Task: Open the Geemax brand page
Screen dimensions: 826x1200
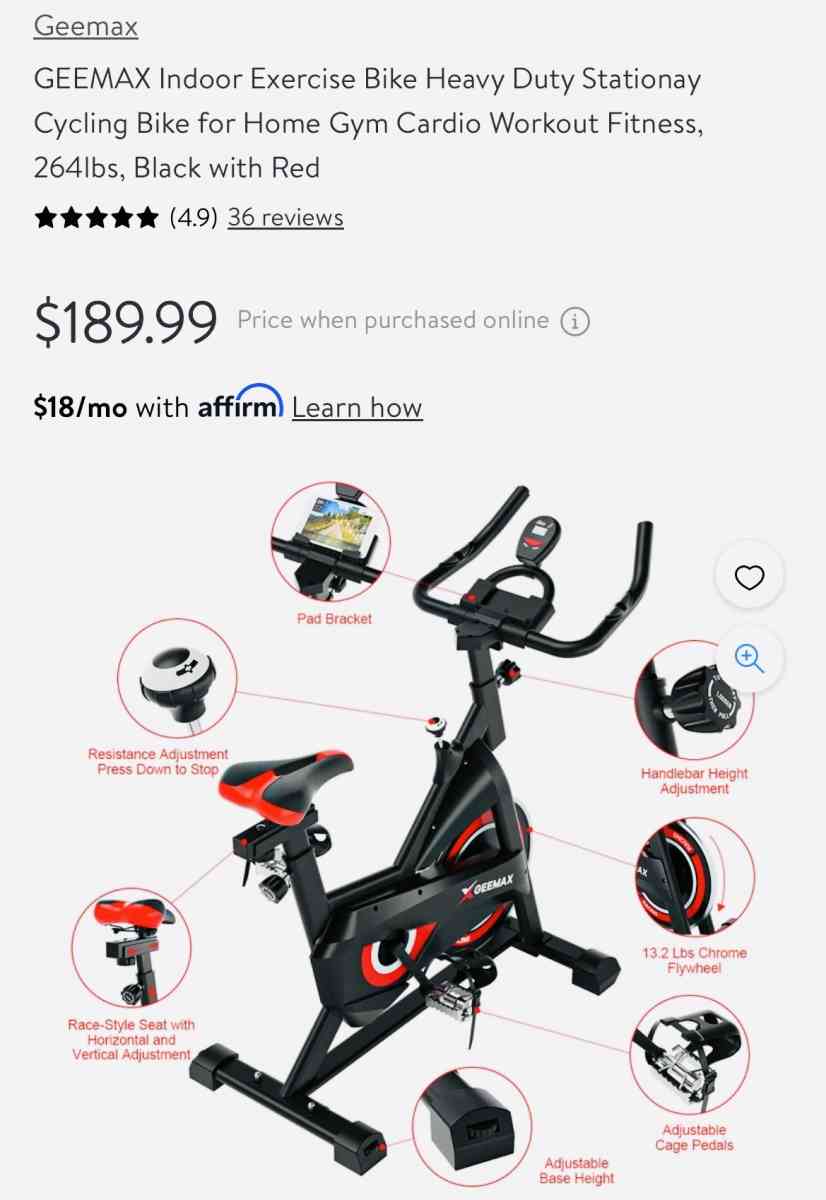Action: 84,28
